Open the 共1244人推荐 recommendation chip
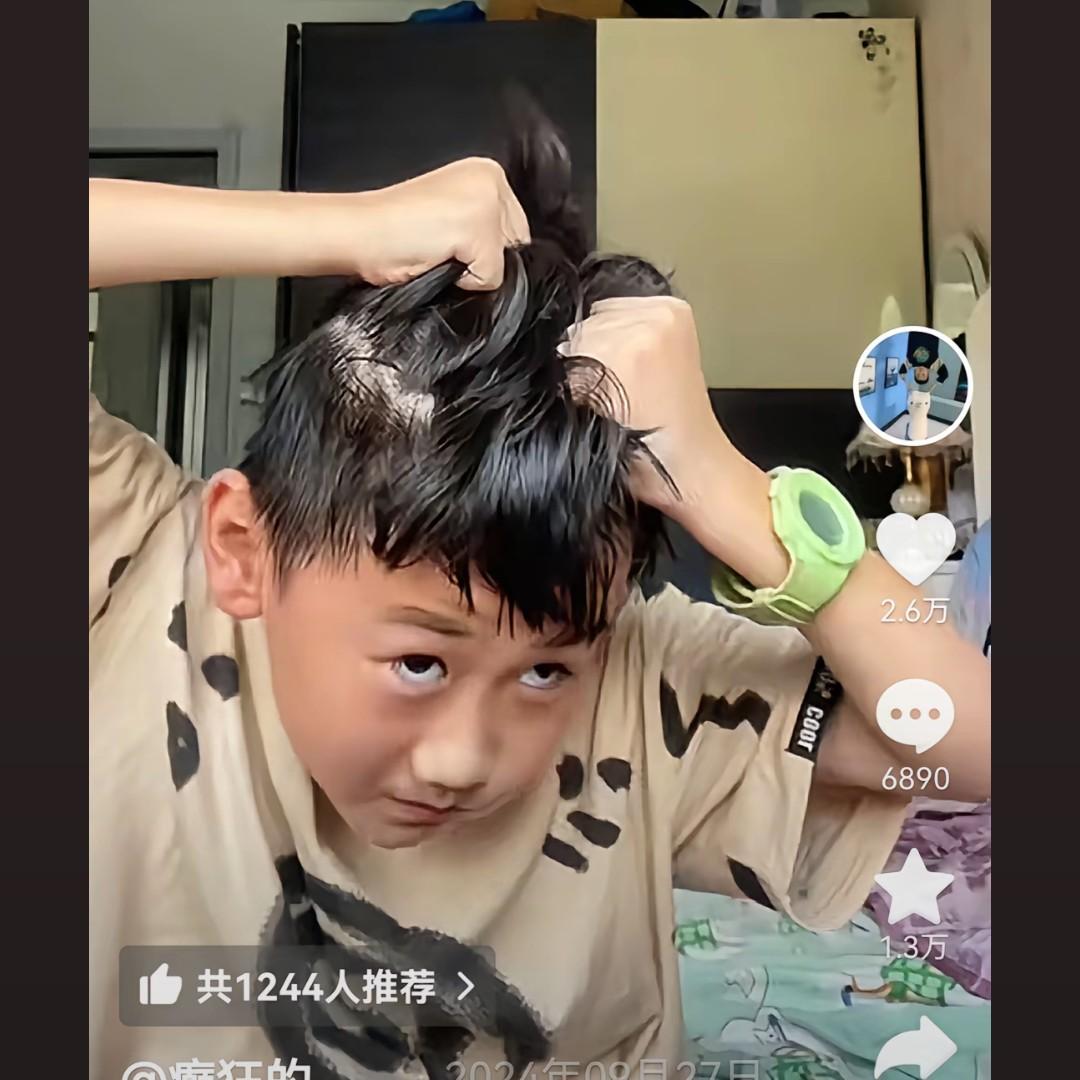 [x=306, y=986]
